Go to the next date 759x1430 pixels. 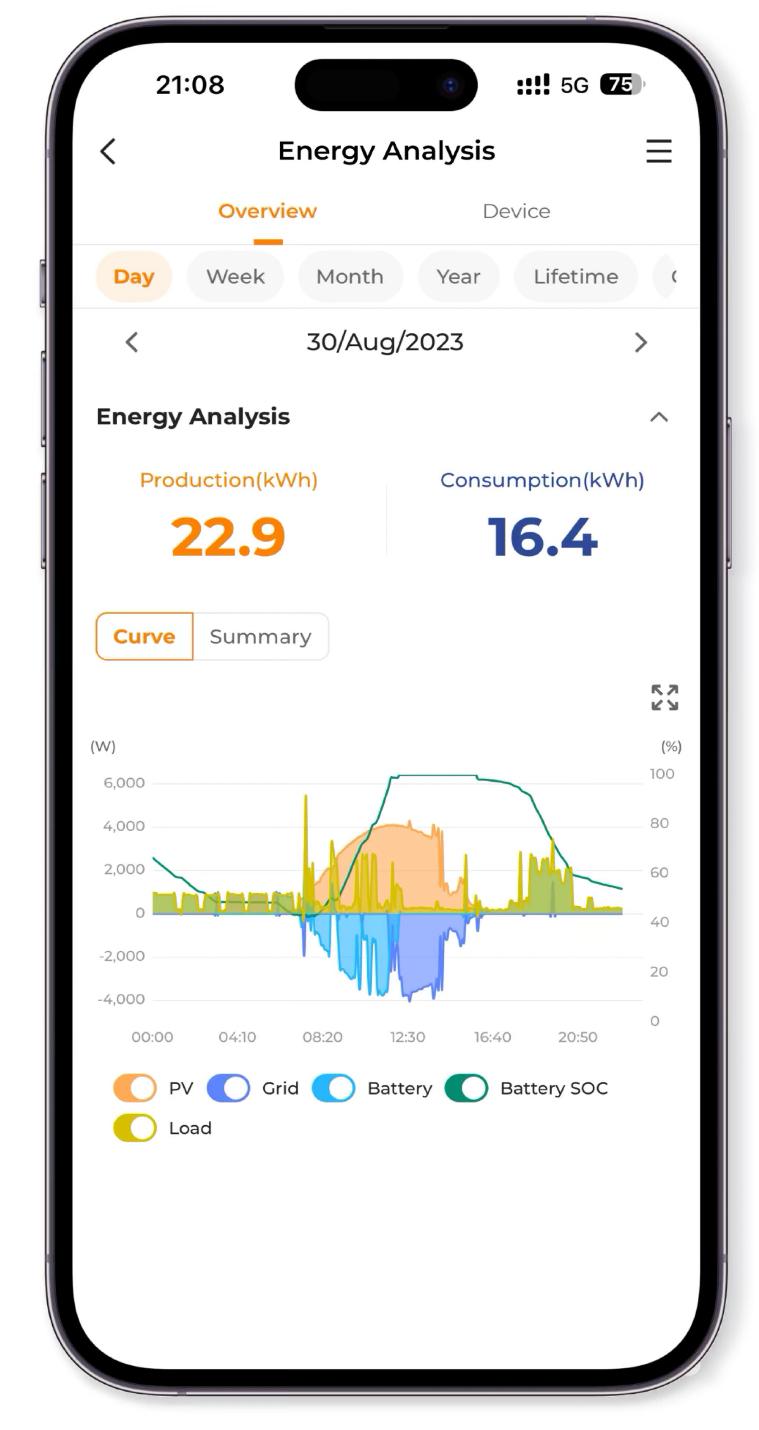tap(641, 342)
